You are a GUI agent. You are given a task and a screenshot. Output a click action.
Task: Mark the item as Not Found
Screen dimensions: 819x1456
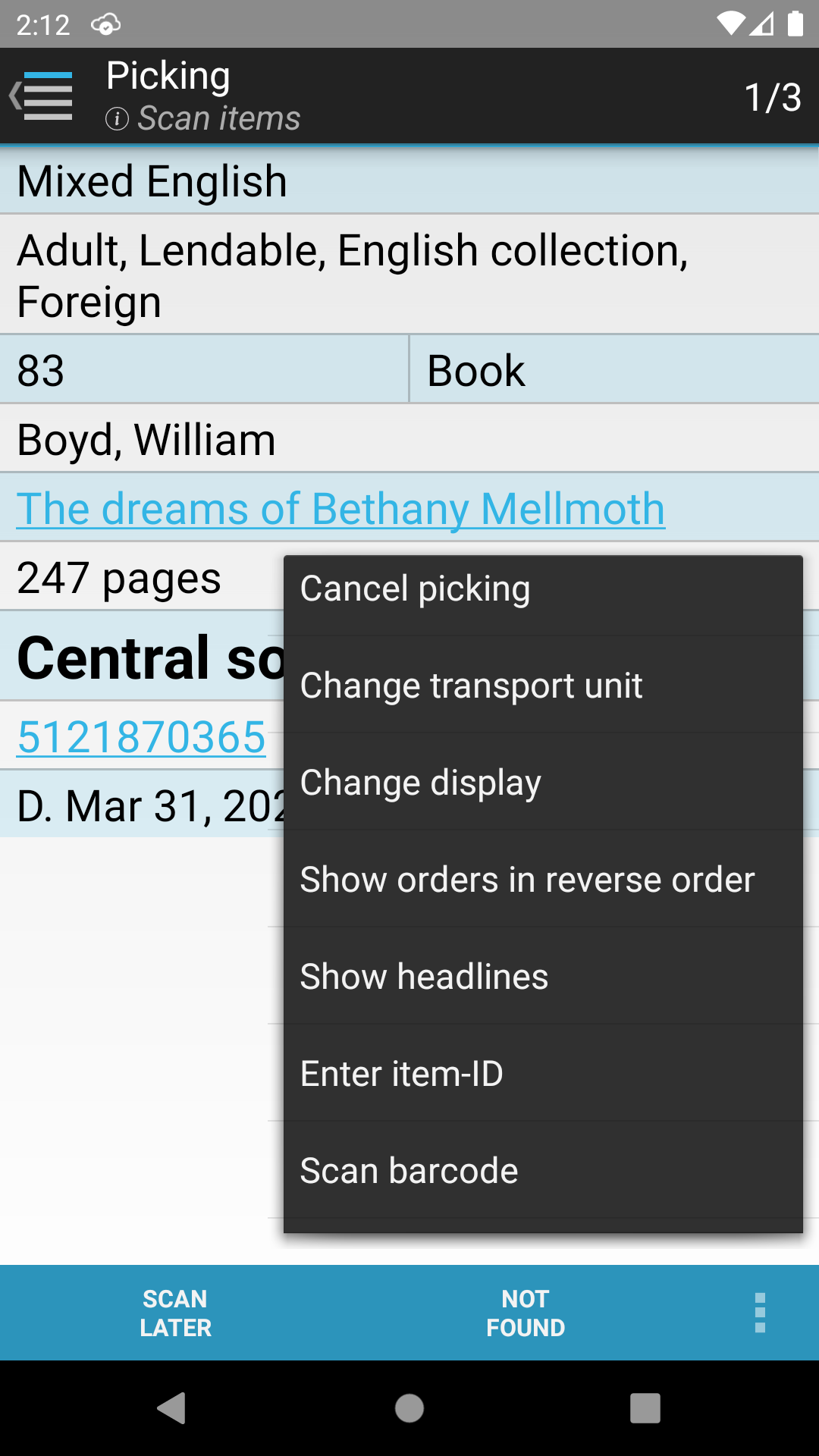point(526,1313)
